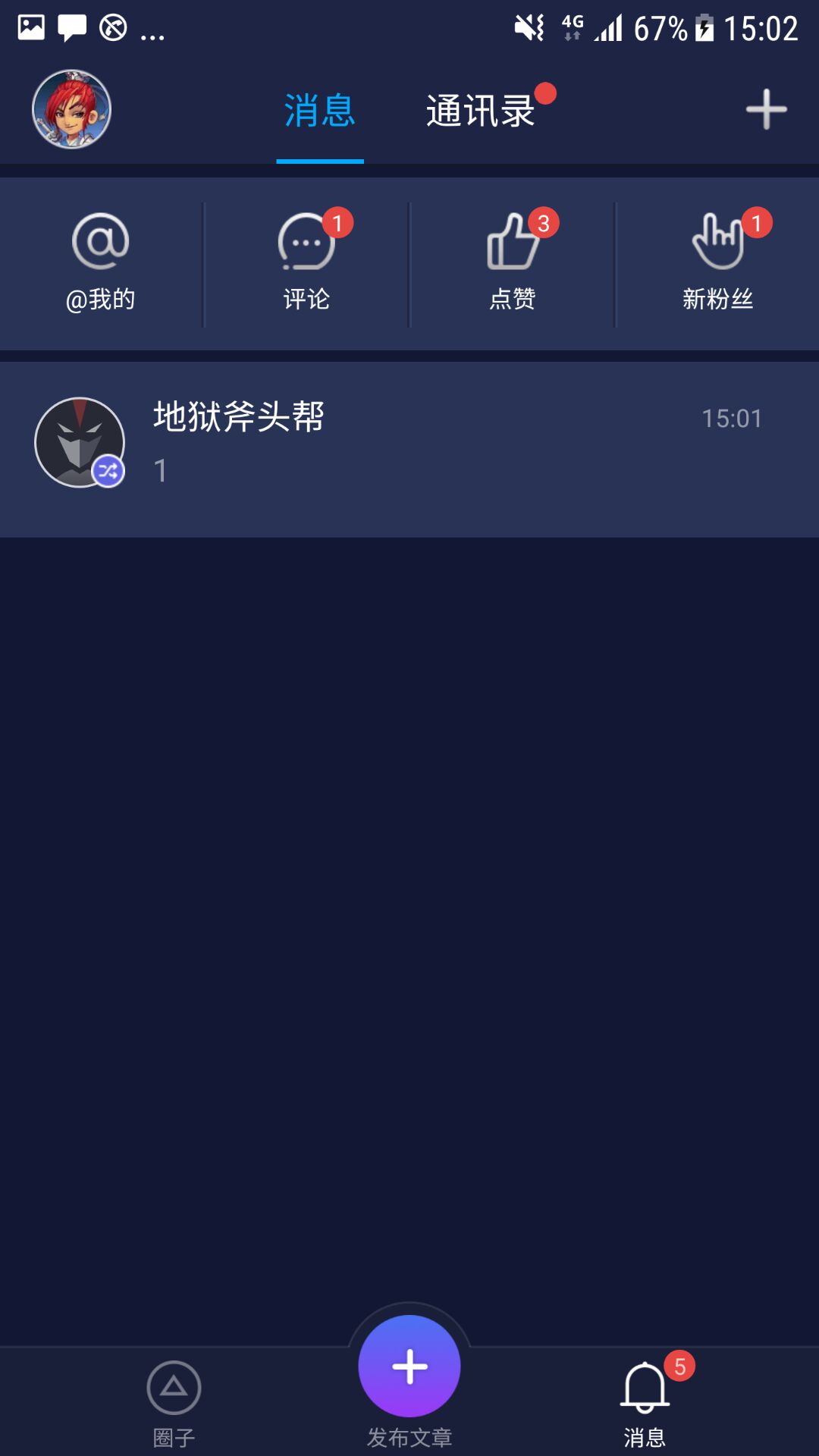The height and width of the screenshot is (1456, 819).
Task: Tap 发布文章 to publish an article
Action: point(409,1381)
